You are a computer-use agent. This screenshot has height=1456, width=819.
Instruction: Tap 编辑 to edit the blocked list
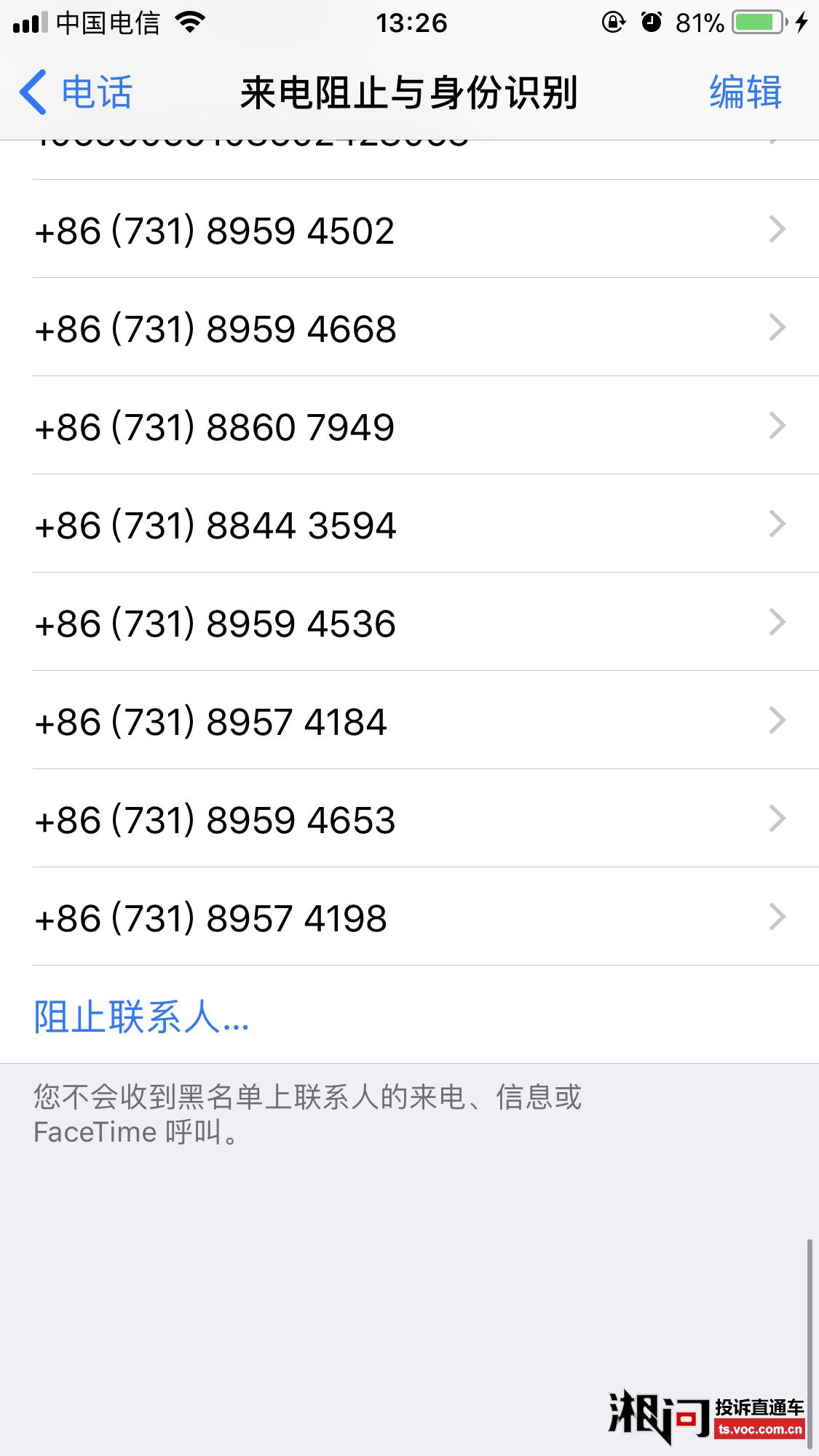(x=745, y=92)
